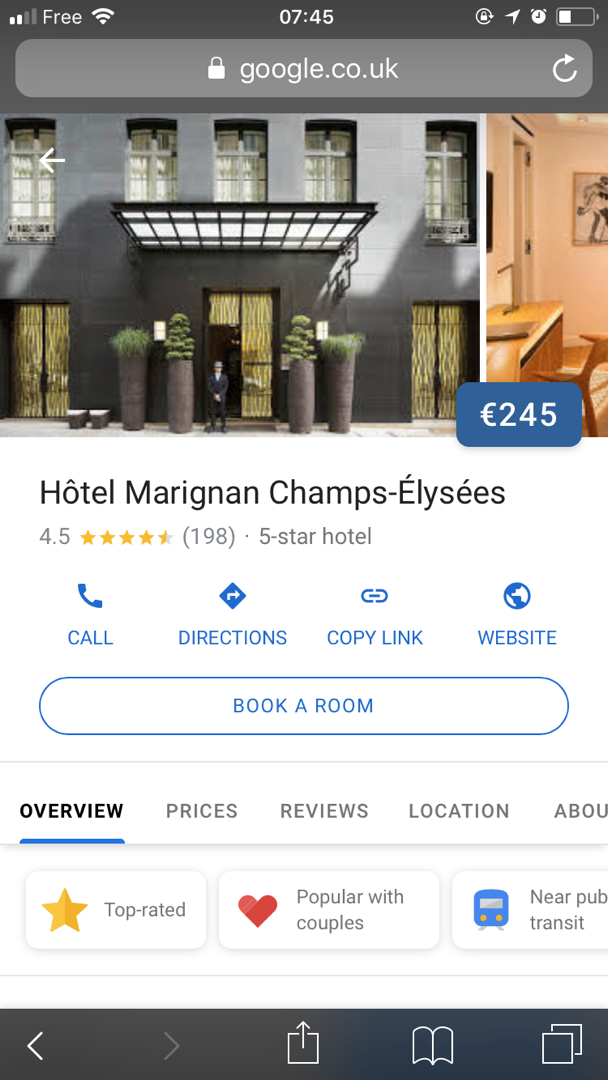This screenshot has height=1080, width=608.
Task: Select the Overview tab
Action: point(72,811)
